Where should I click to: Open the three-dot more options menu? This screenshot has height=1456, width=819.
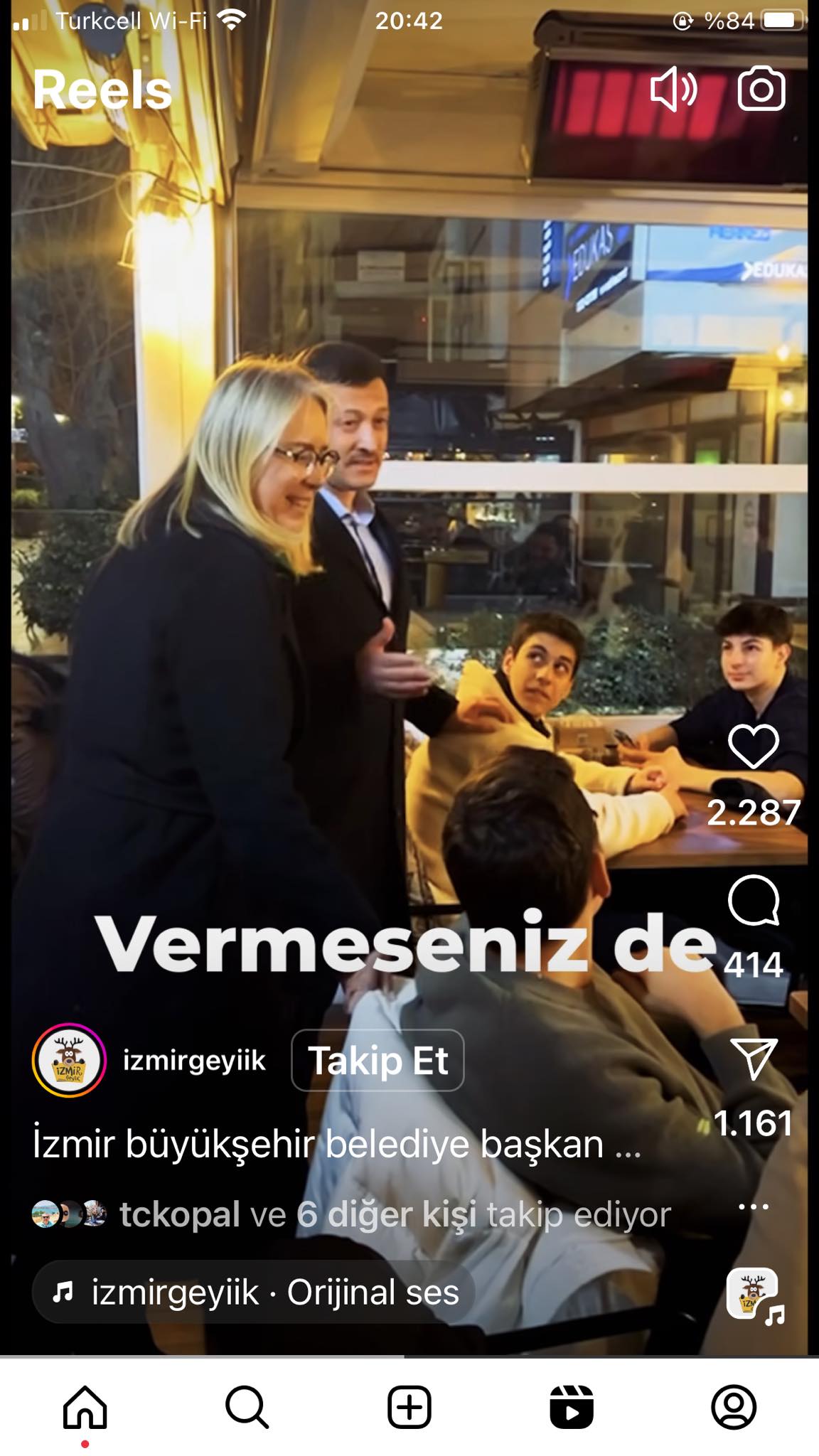pyautogui.click(x=753, y=1206)
